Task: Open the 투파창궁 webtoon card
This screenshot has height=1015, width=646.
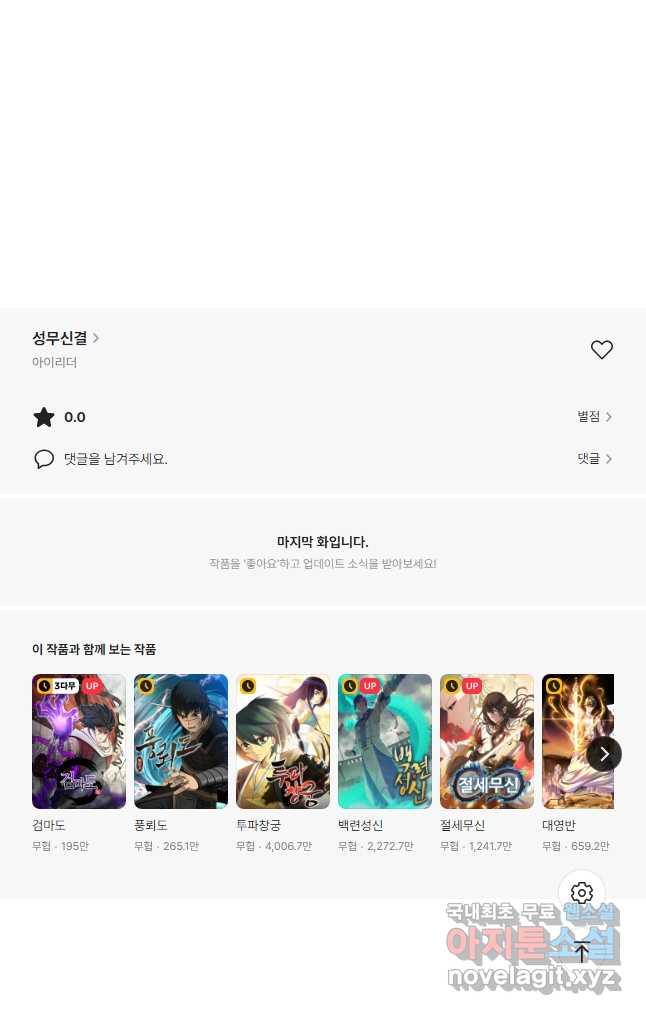Action: [283, 741]
